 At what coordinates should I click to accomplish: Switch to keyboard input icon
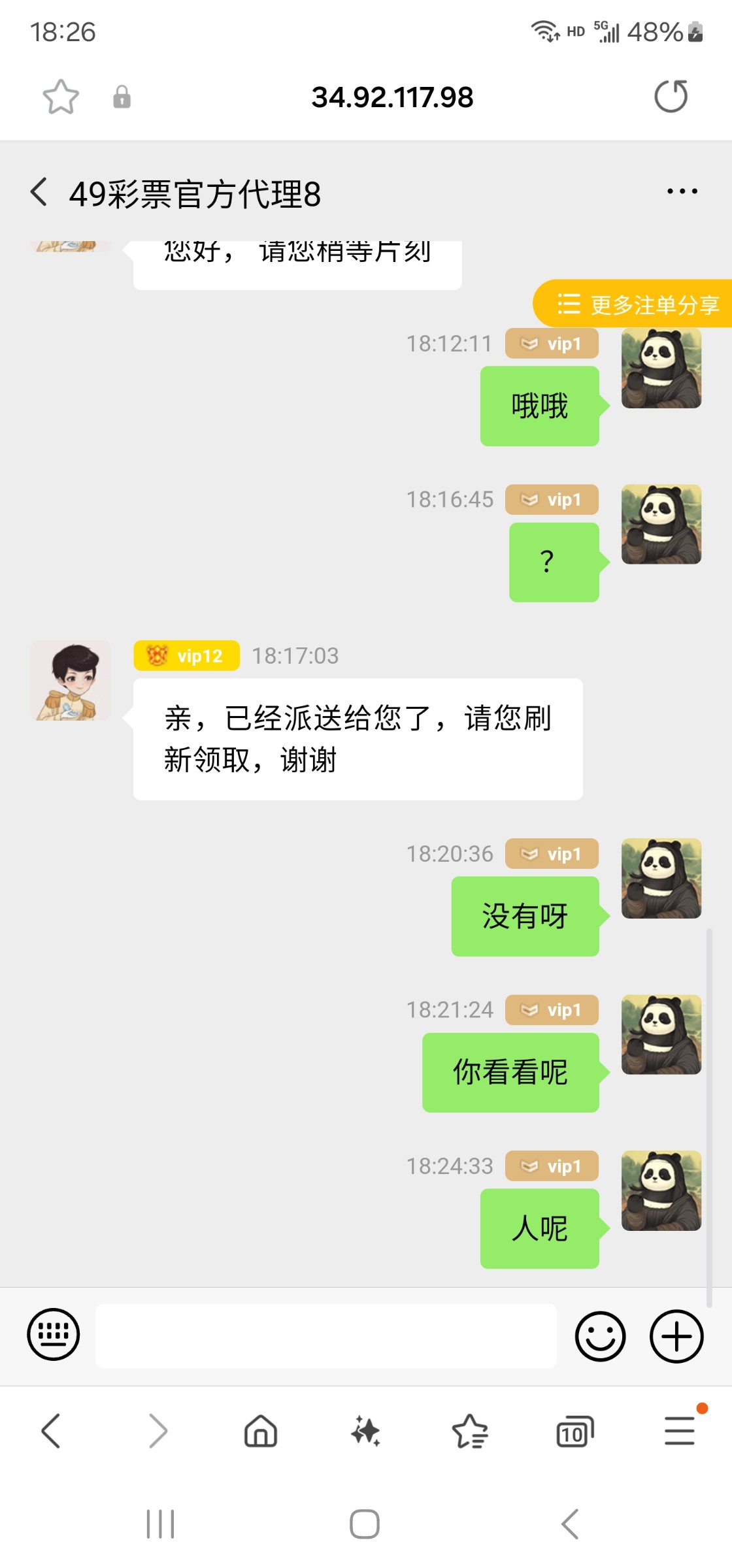54,1335
